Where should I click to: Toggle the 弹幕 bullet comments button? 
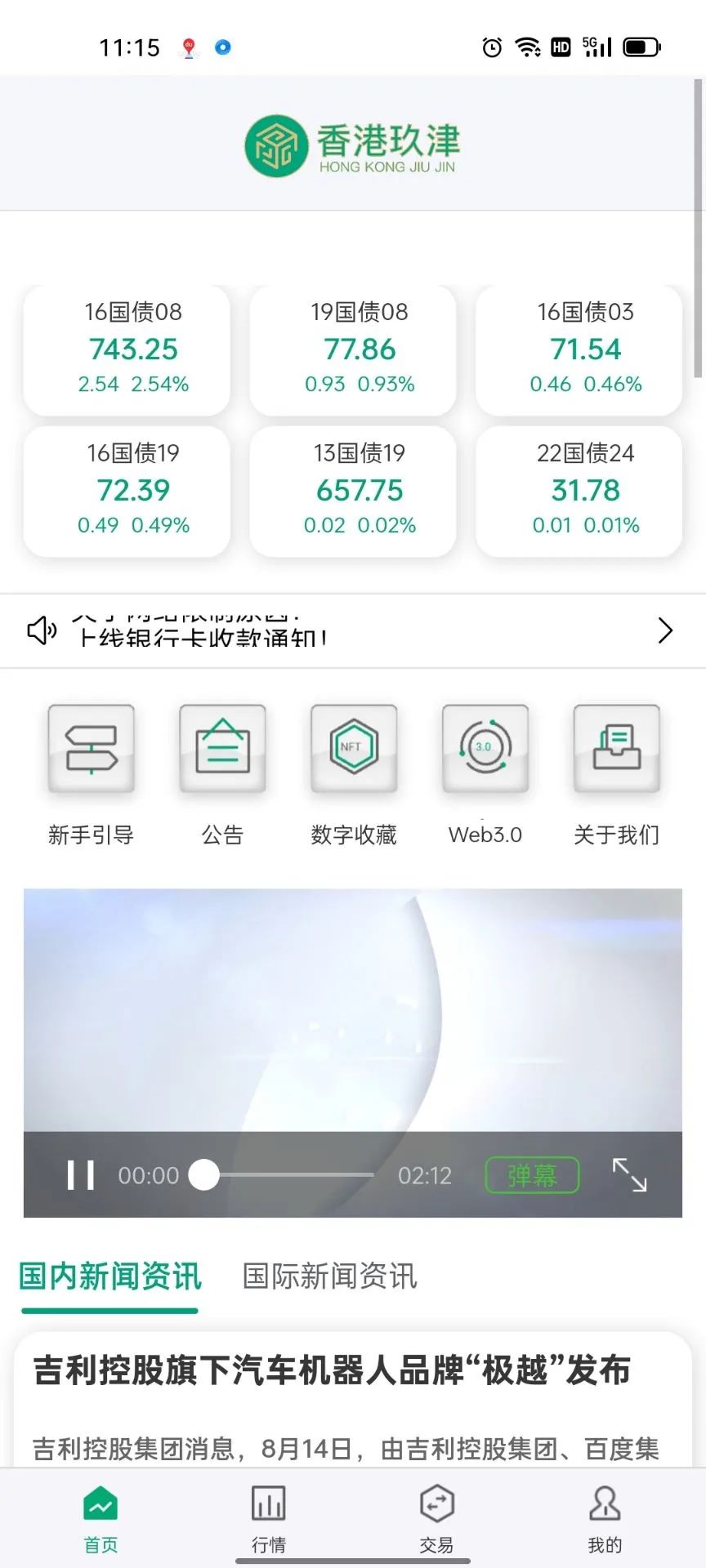pos(532,1175)
